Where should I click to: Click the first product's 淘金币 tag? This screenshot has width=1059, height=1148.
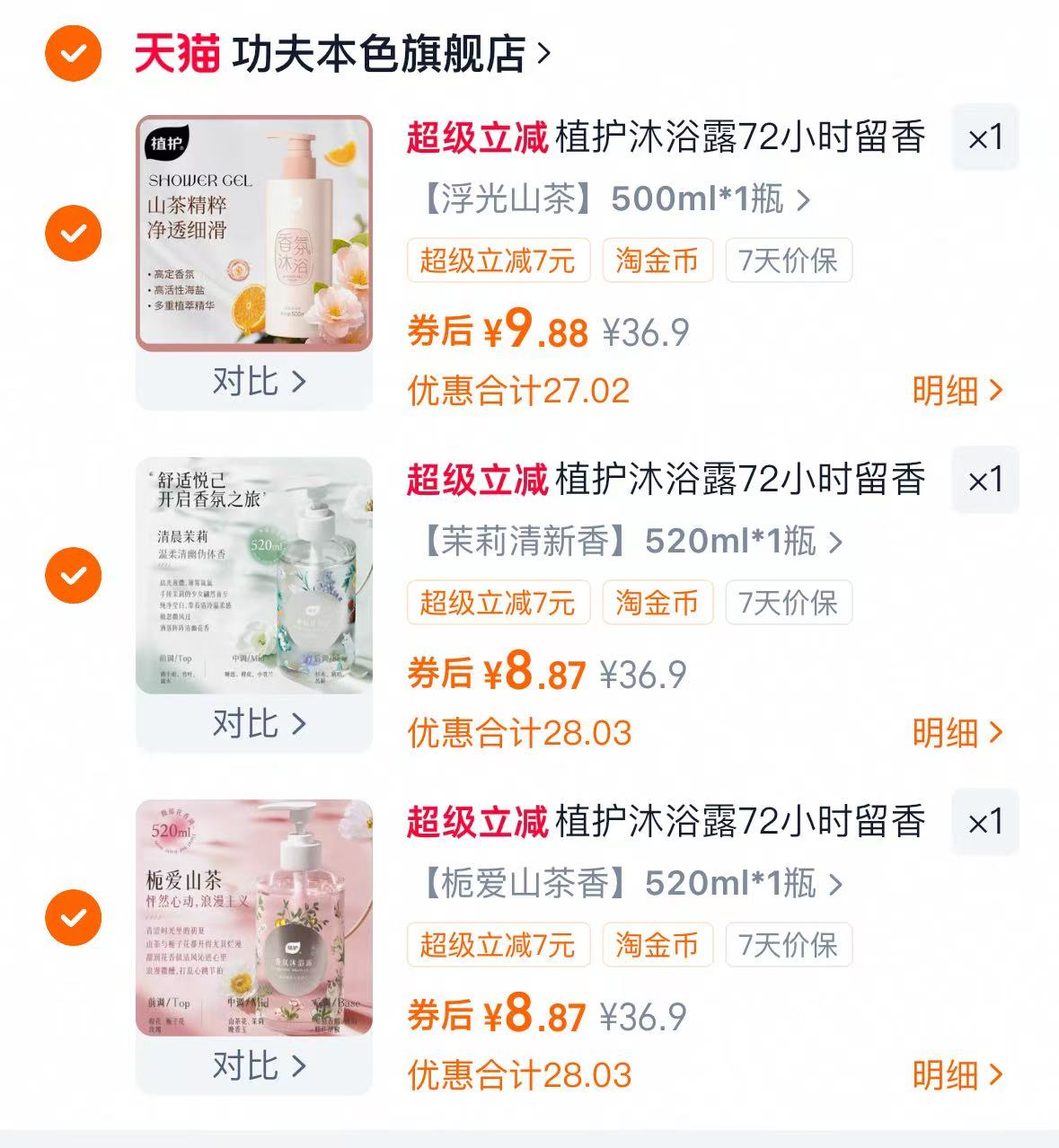(x=657, y=261)
